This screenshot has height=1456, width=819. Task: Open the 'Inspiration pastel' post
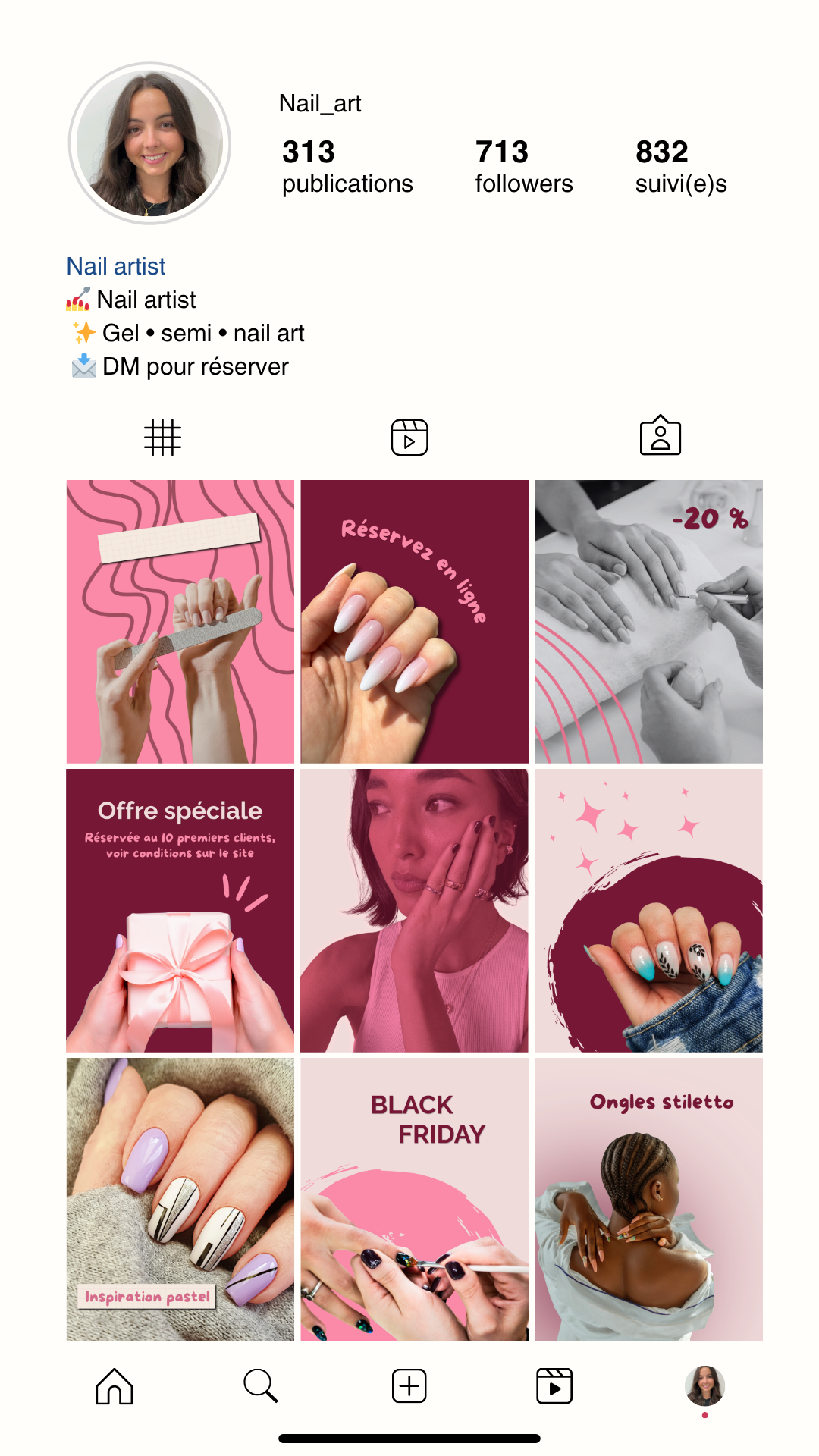pos(180,1199)
